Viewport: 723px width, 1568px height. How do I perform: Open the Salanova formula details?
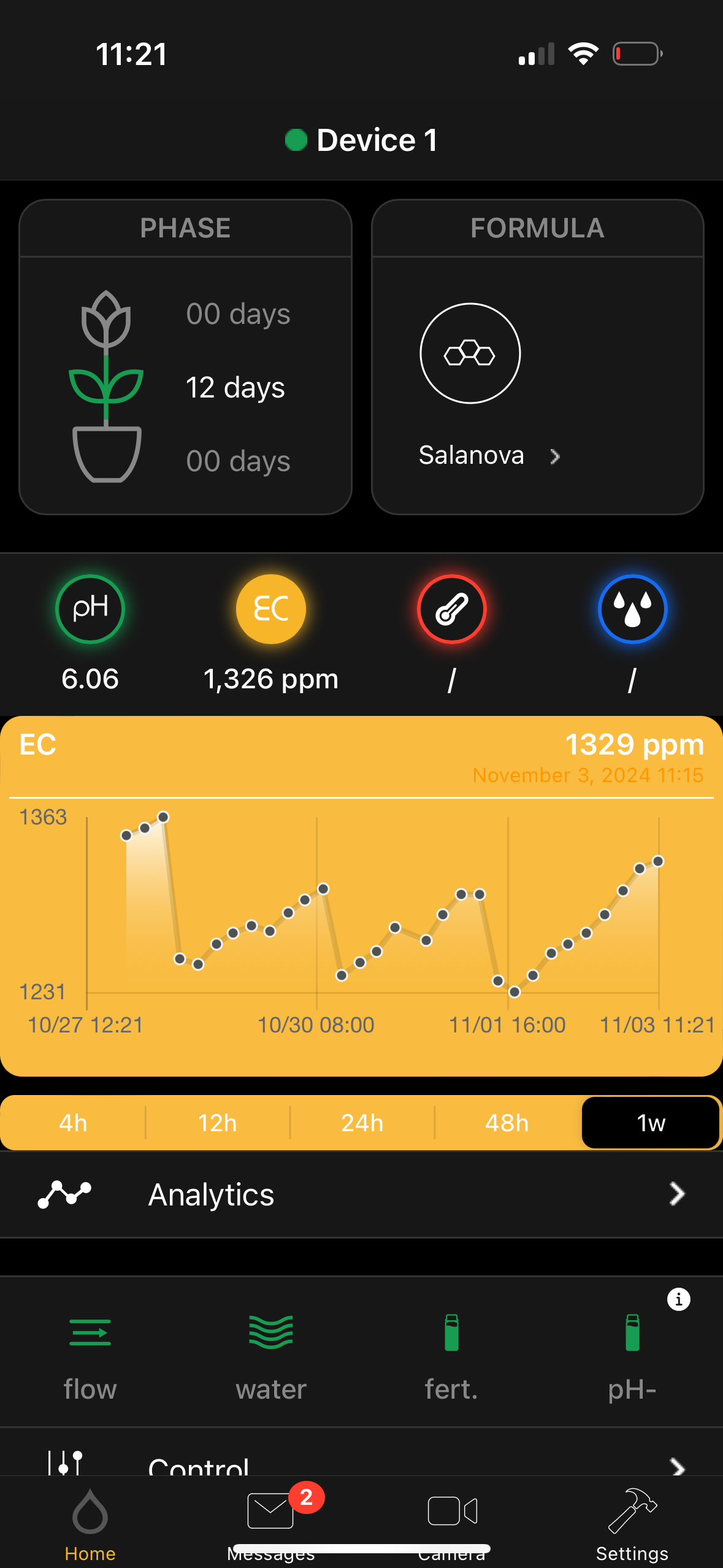pyautogui.click(x=488, y=455)
